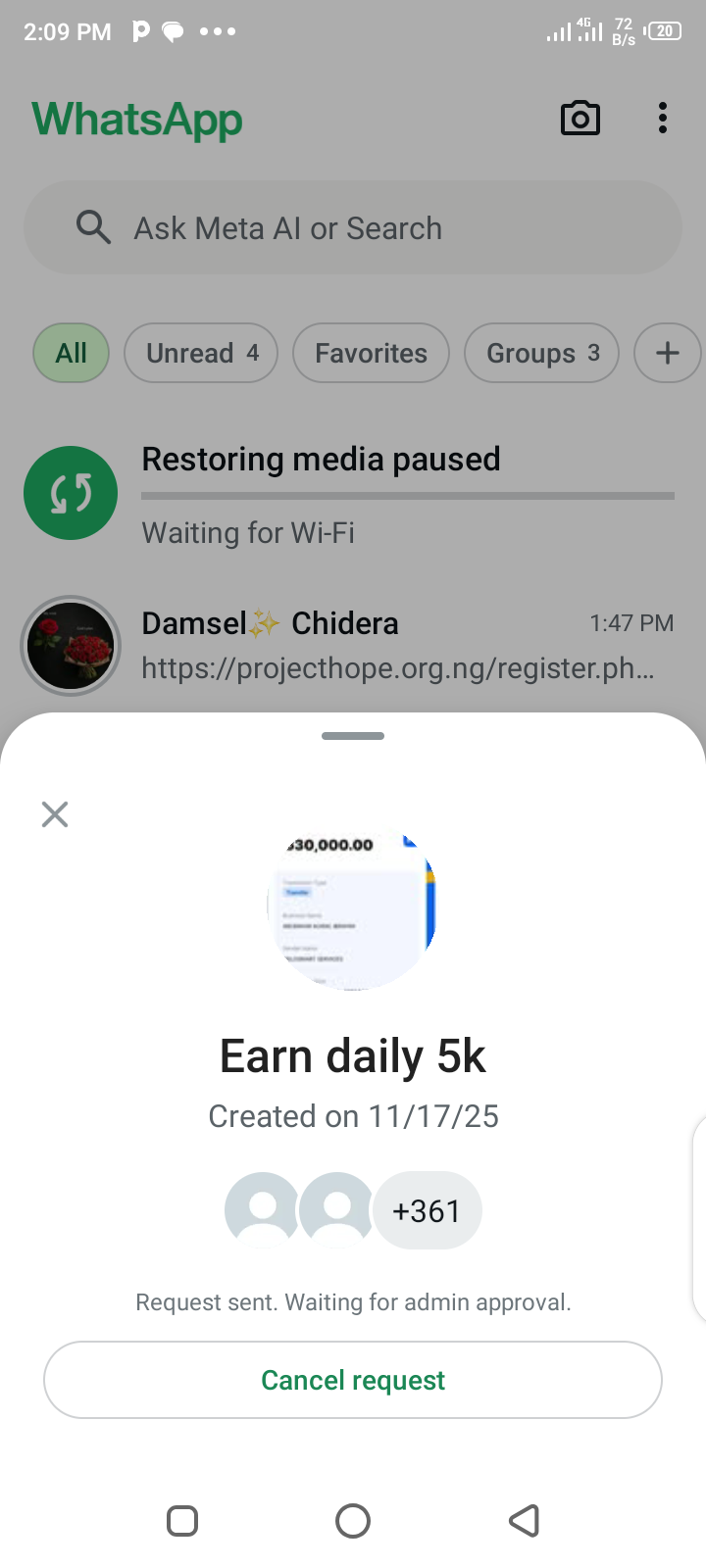Go to the home screen
706x1568 pixels.
pyautogui.click(x=353, y=1521)
